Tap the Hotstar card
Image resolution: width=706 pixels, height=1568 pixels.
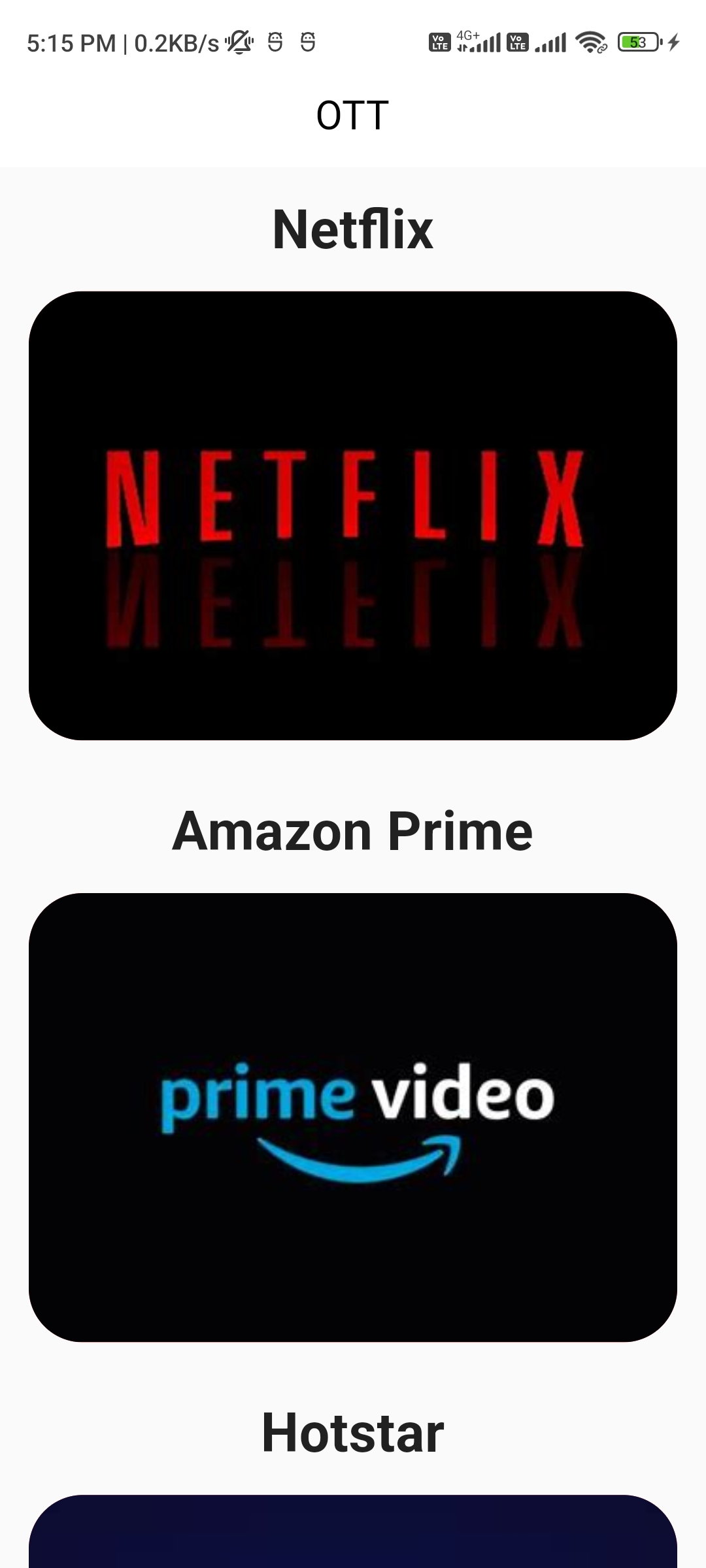[353, 1531]
